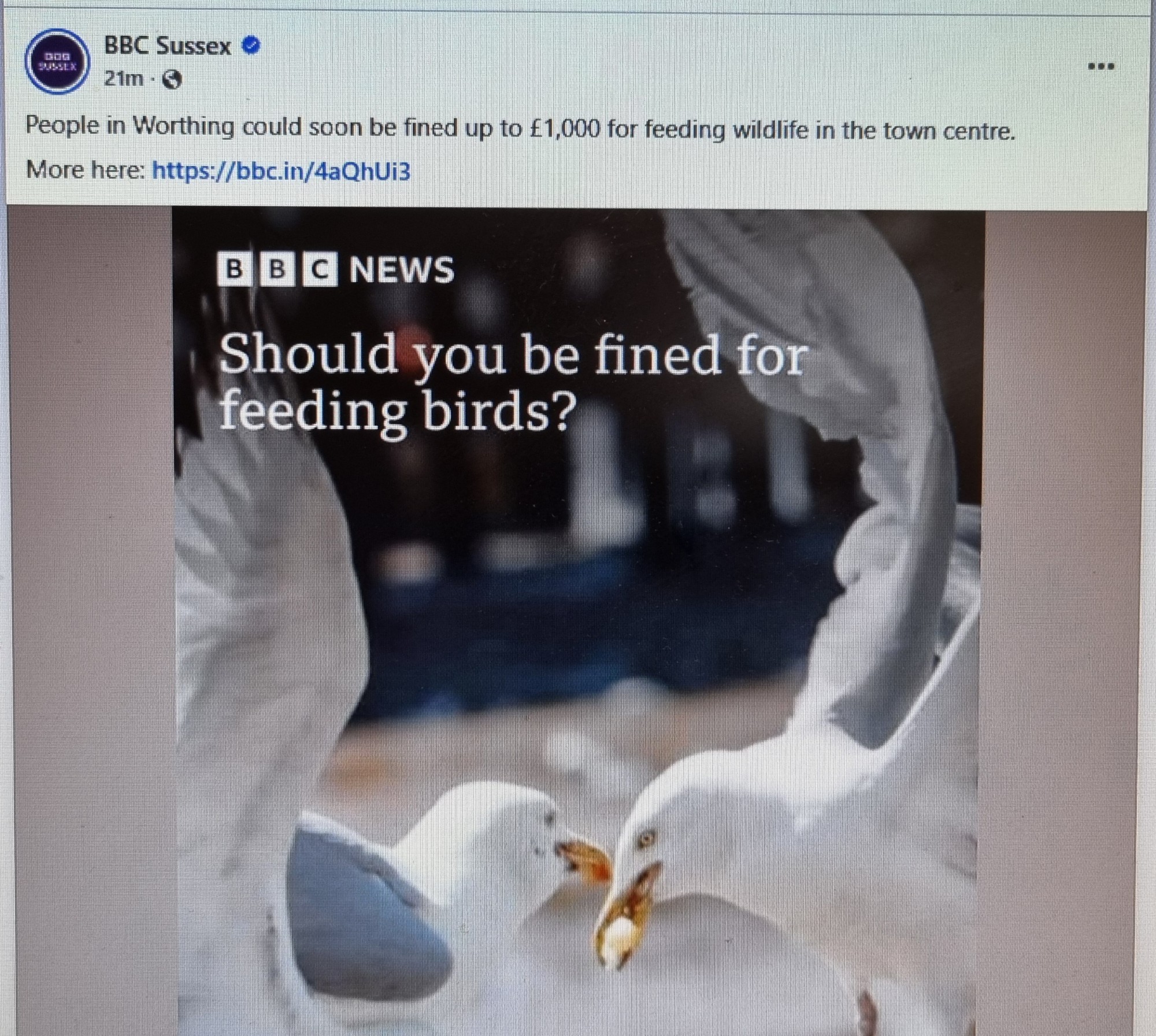This screenshot has width=1156, height=1036.
Task: Tap the 21m post timestamp
Action: [124, 79]
